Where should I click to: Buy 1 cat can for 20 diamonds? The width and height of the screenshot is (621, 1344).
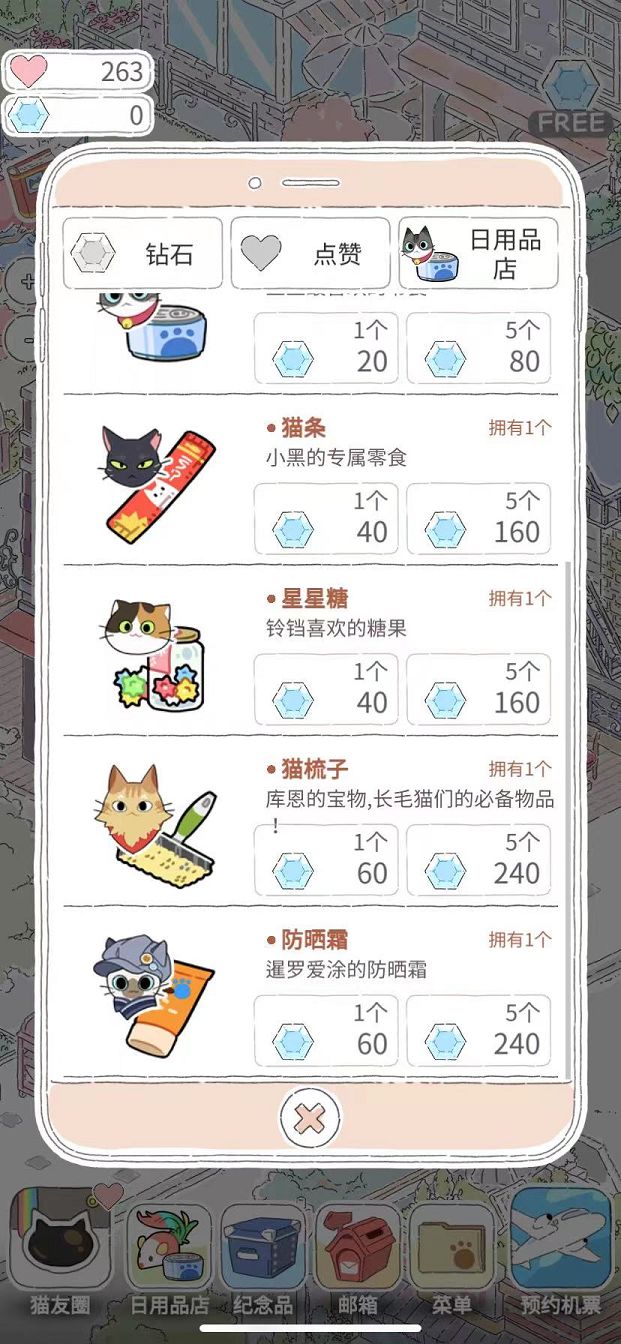326,348
